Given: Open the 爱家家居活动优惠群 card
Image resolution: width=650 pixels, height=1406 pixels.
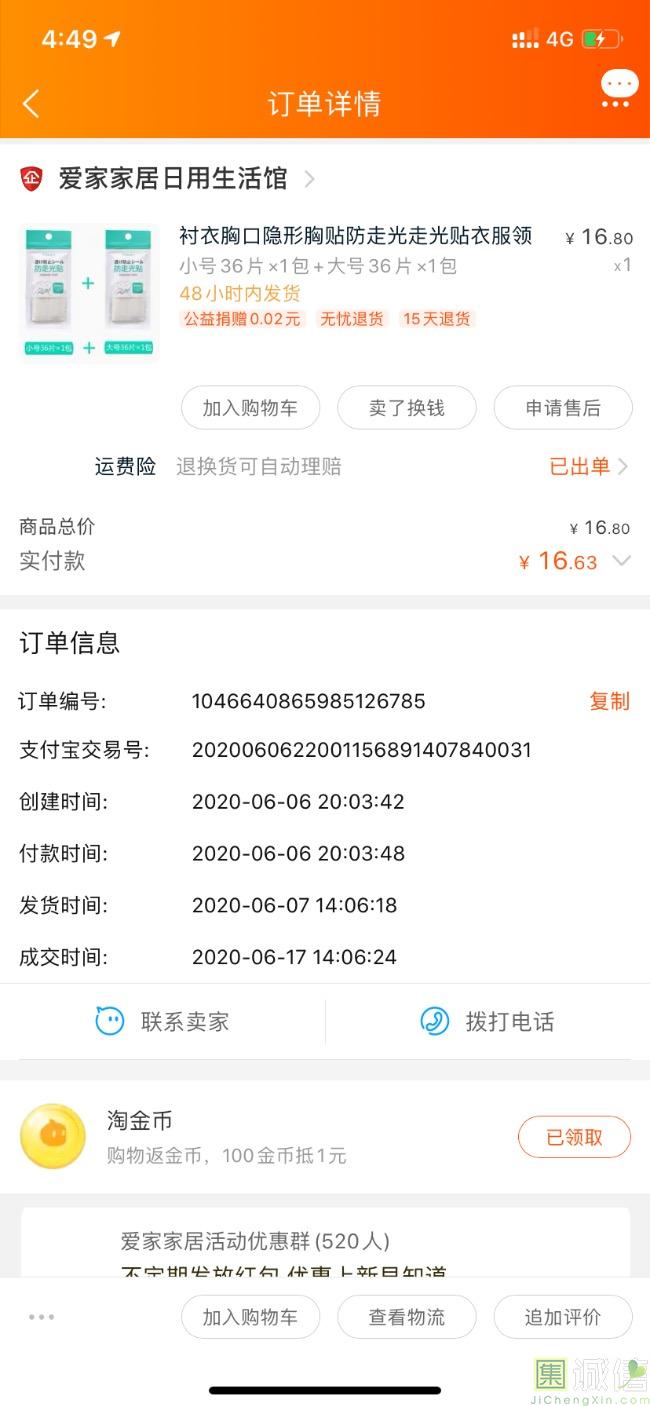Looking at the screenshot, I should (x=325, y=1242).
